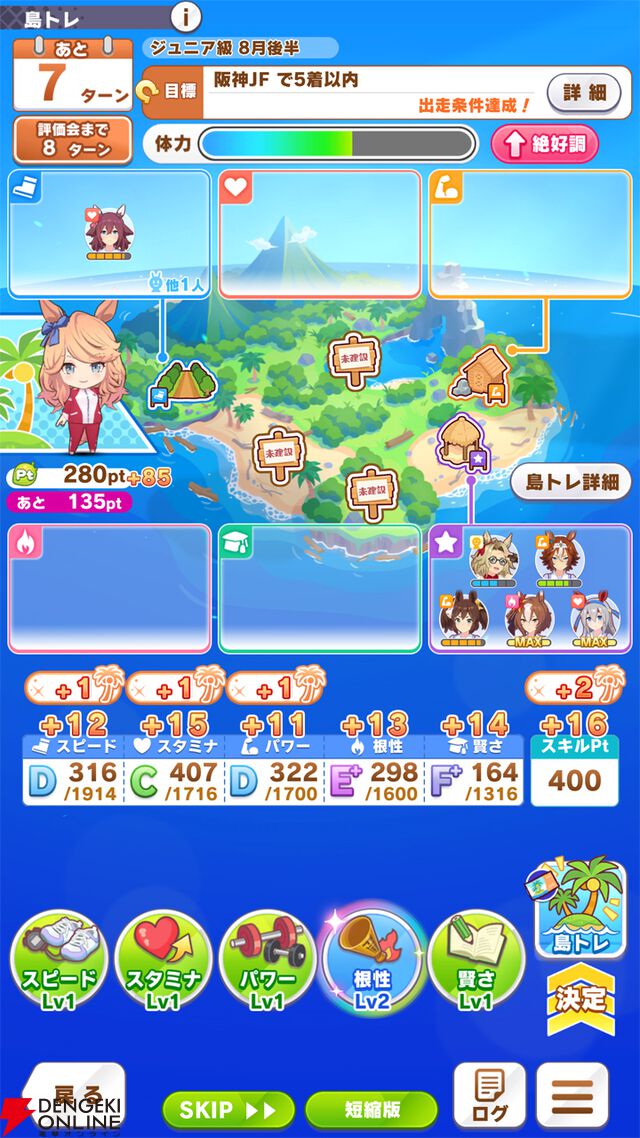Viewport: 640px width, 1138px height.
Task: Open the ログ log button
Action: coord(489,1095)
